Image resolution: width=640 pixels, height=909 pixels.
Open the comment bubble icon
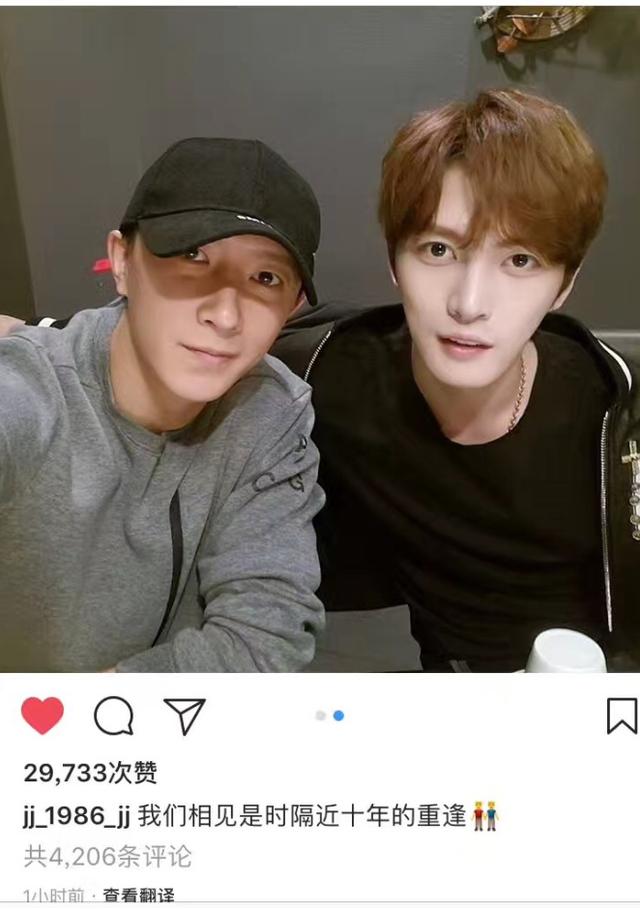[113, 716]
